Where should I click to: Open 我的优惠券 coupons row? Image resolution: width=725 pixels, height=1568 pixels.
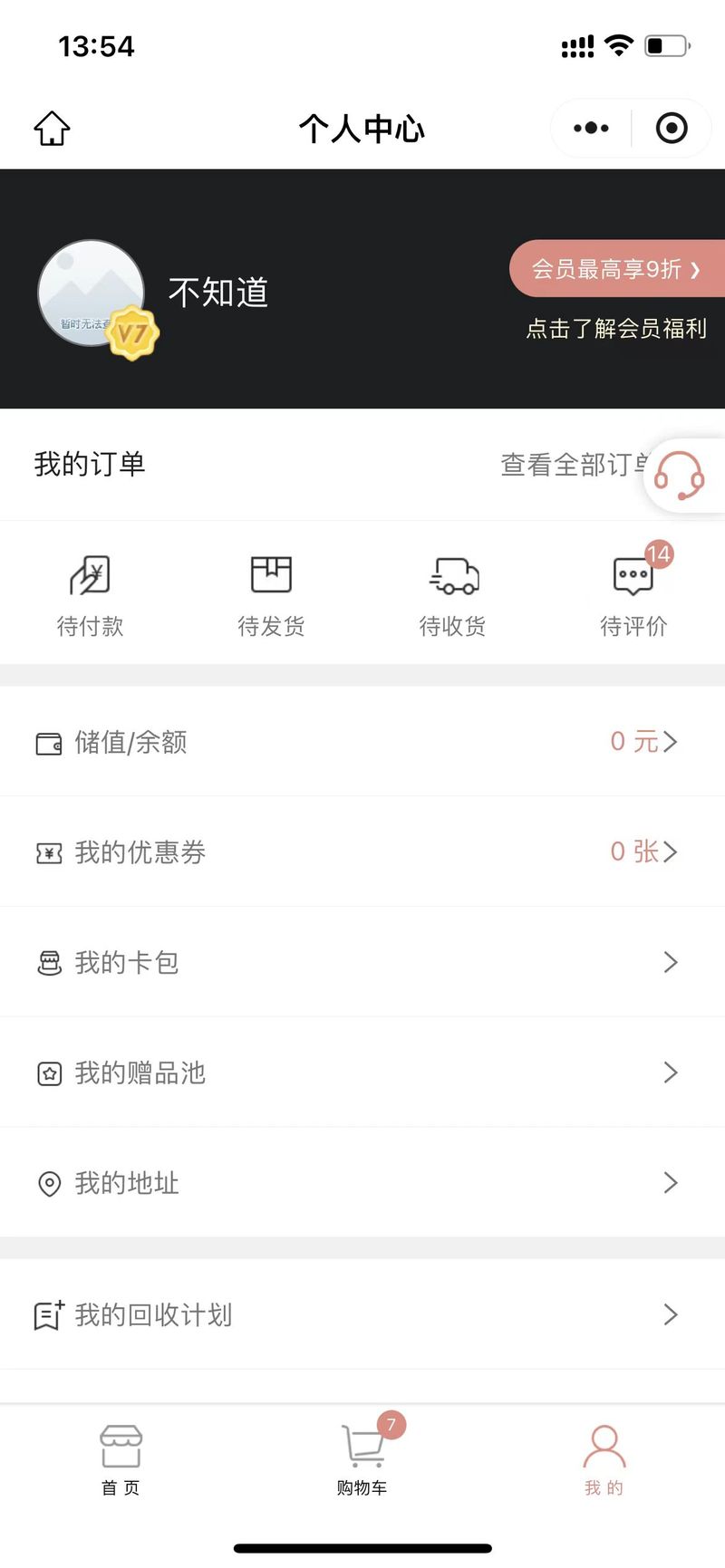point(362,851)
